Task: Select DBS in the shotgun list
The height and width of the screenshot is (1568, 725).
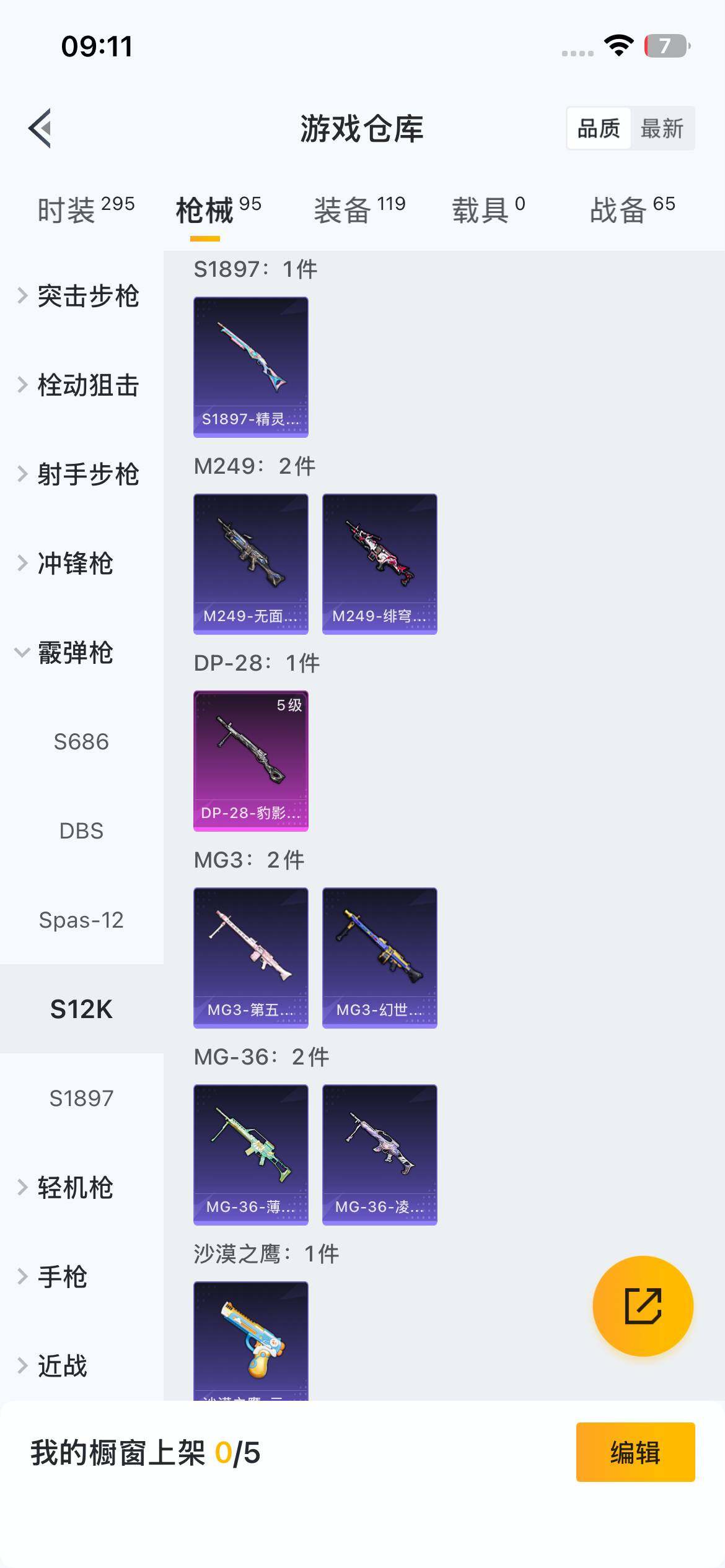Action: 81,831
